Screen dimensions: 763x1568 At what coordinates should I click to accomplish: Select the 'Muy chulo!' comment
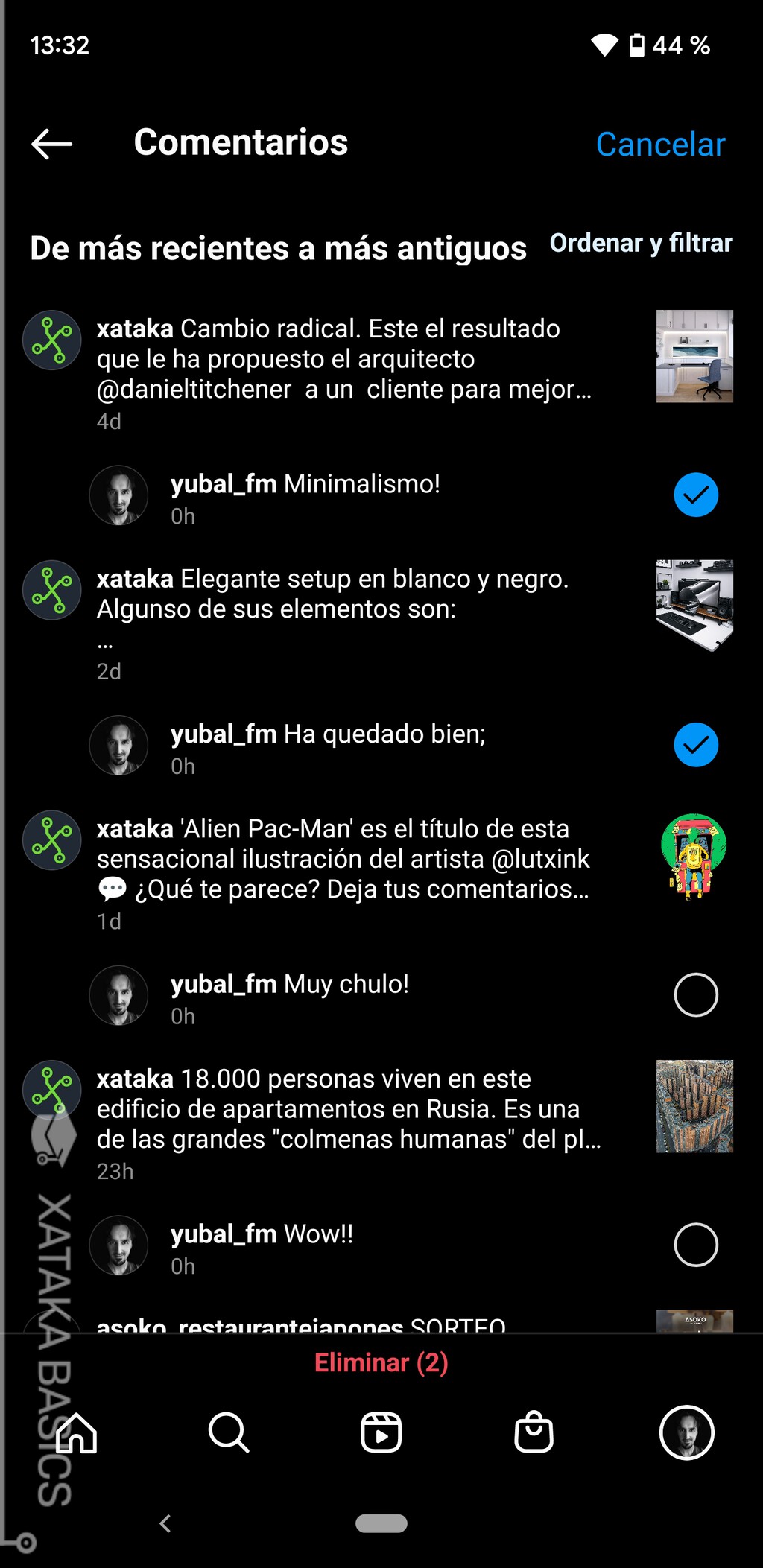click(696, 995)
